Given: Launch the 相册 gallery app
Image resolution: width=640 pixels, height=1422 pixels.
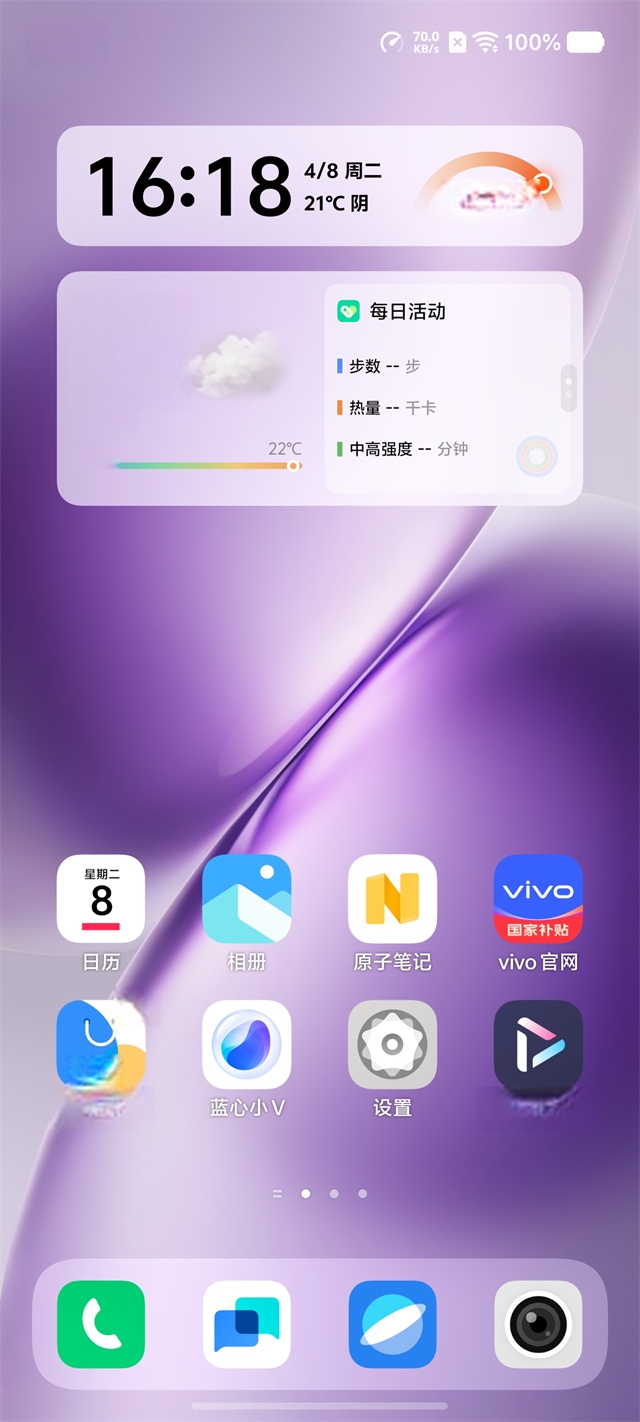Looking at the screenshot, I should 247,899.
